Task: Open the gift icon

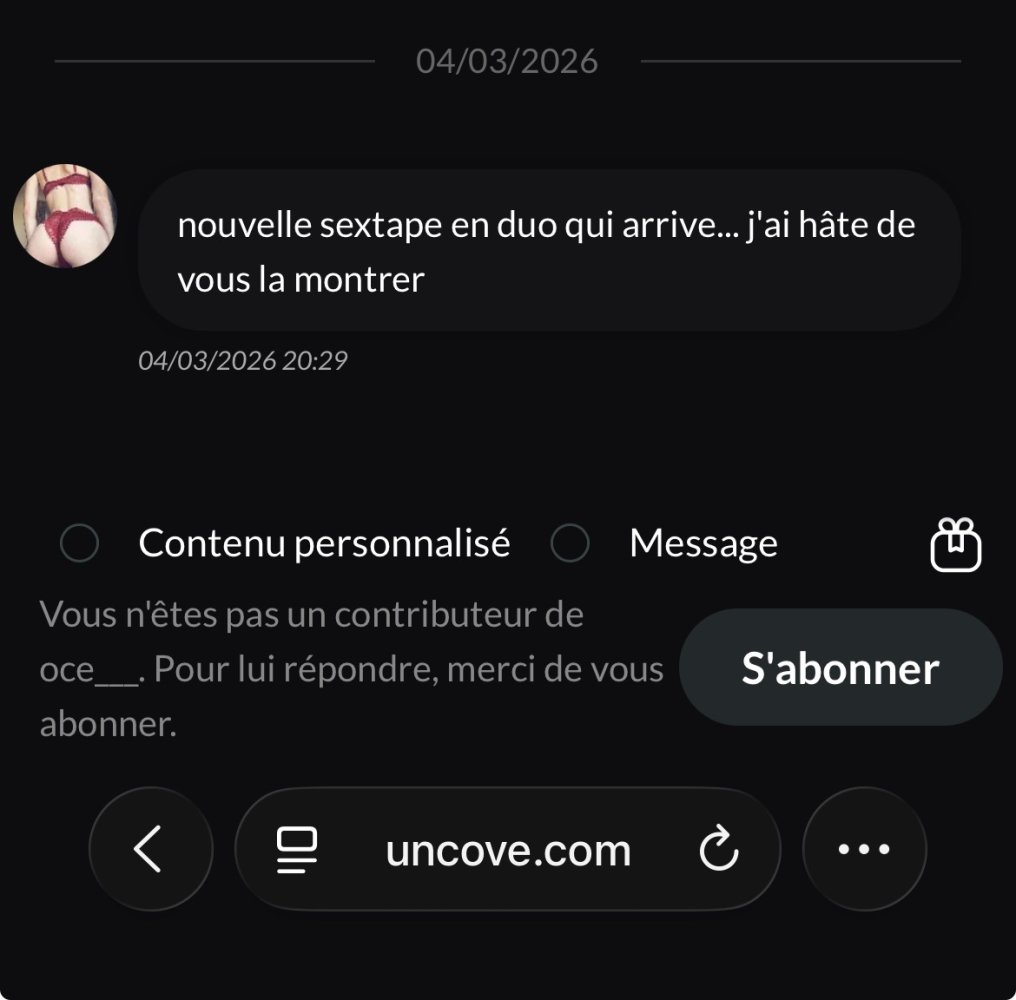Action: (956, 545)
